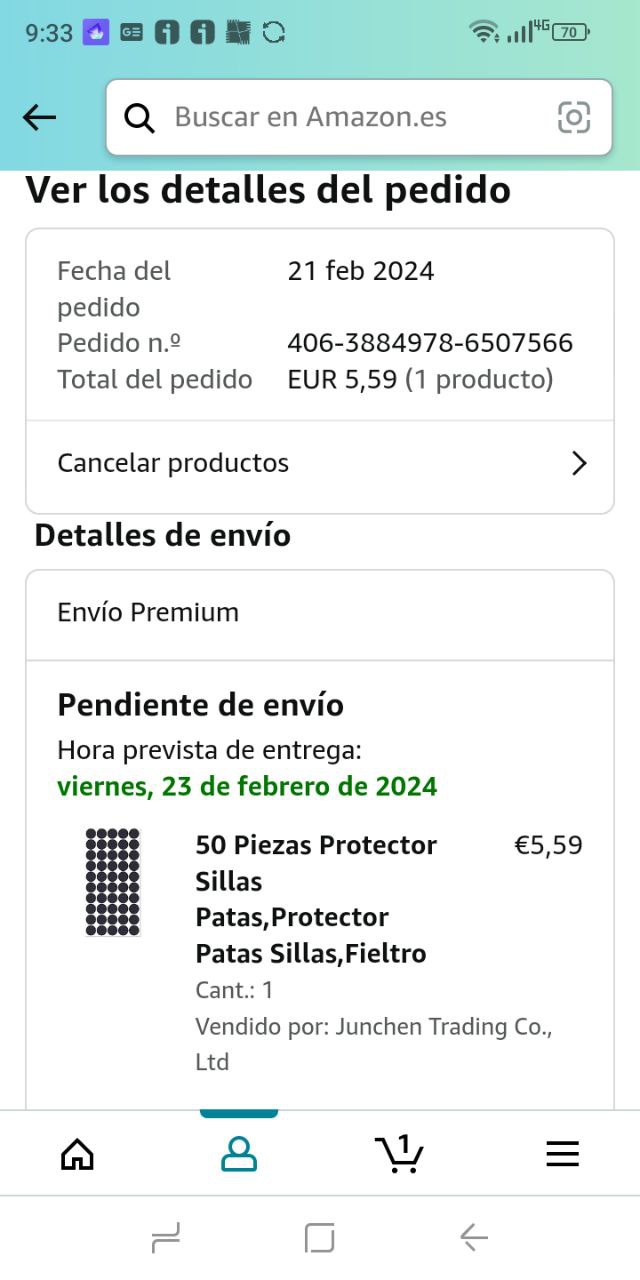Go back using the top arrow
The image size is (640, 1280).
(x=40, y=118)
